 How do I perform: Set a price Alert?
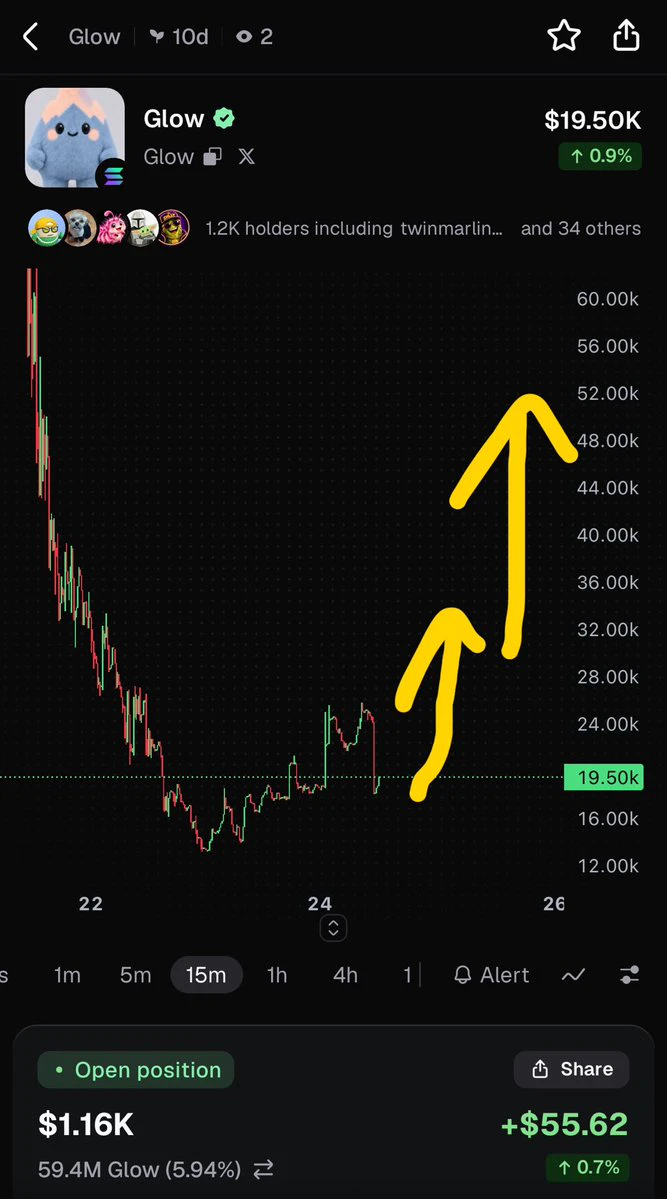click(x=491, y=975)
